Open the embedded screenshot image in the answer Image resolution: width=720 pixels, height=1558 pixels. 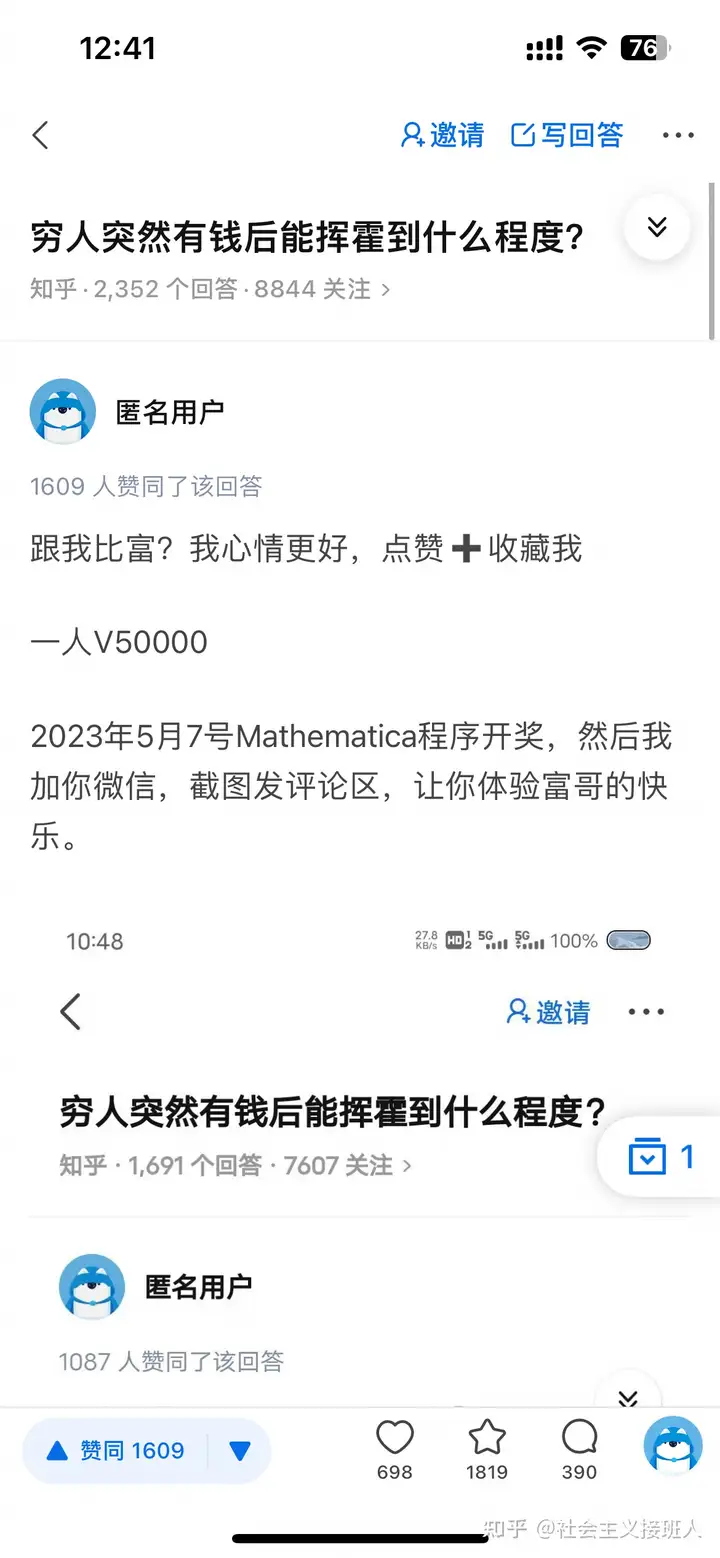[x=360, y=1150]
